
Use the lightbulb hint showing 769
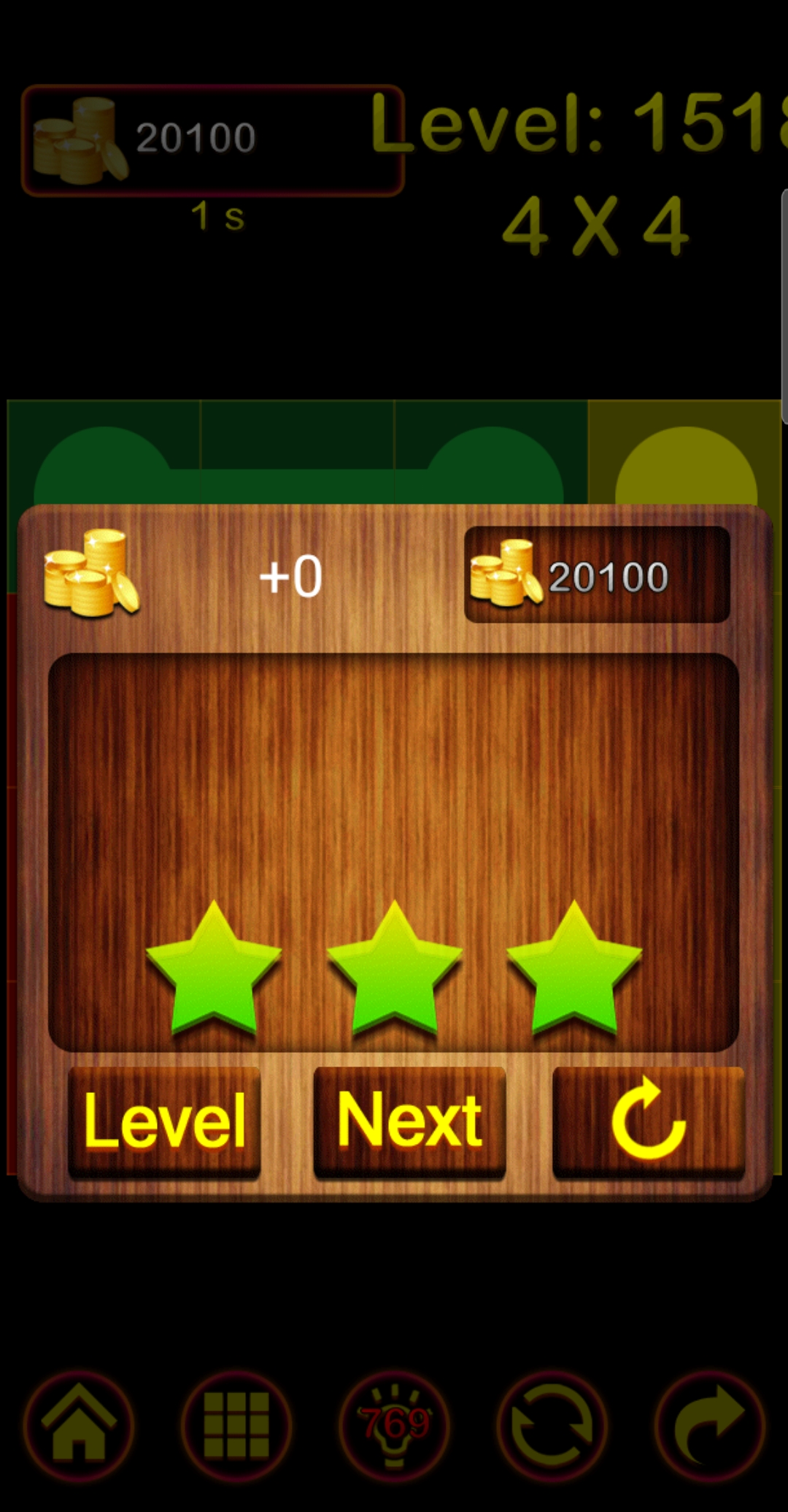395,1425
